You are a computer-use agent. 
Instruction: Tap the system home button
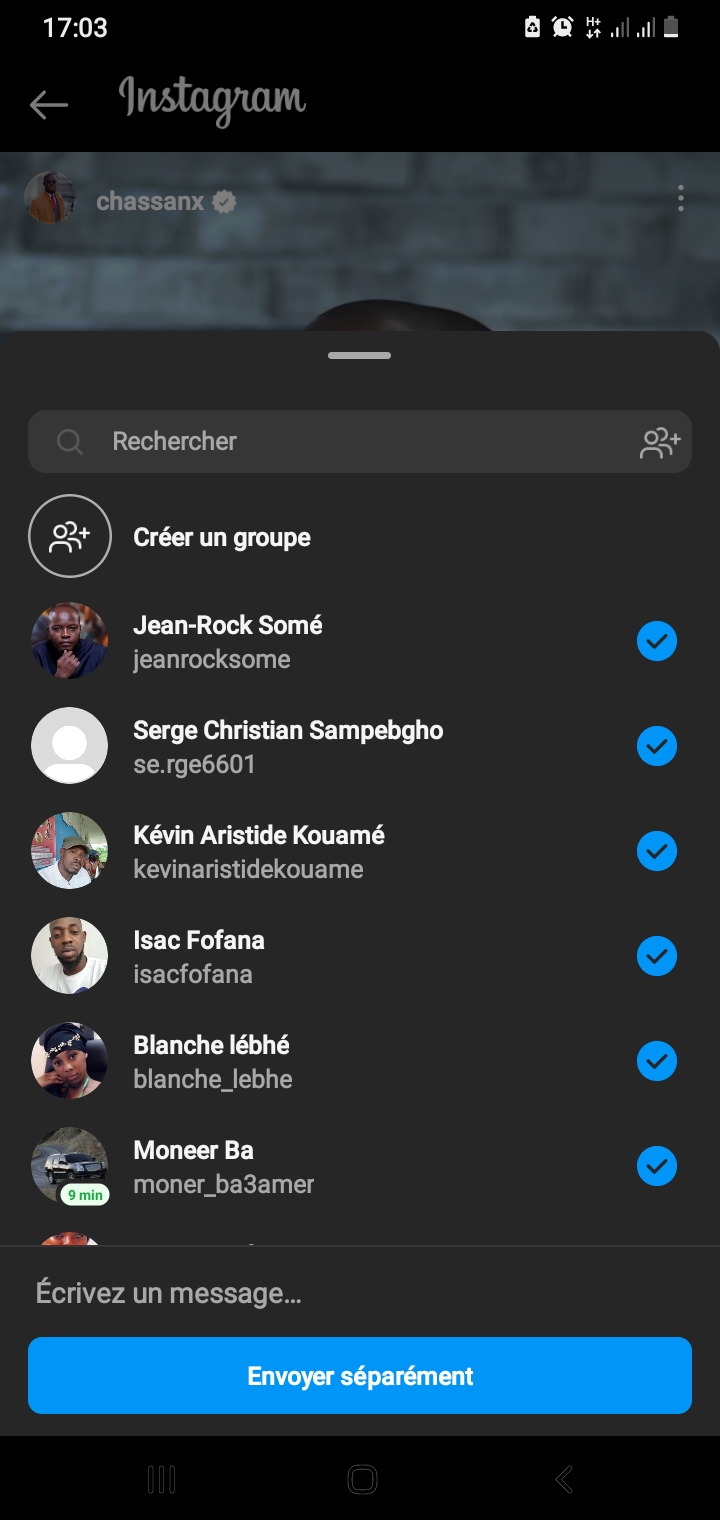pos(362,1479)
